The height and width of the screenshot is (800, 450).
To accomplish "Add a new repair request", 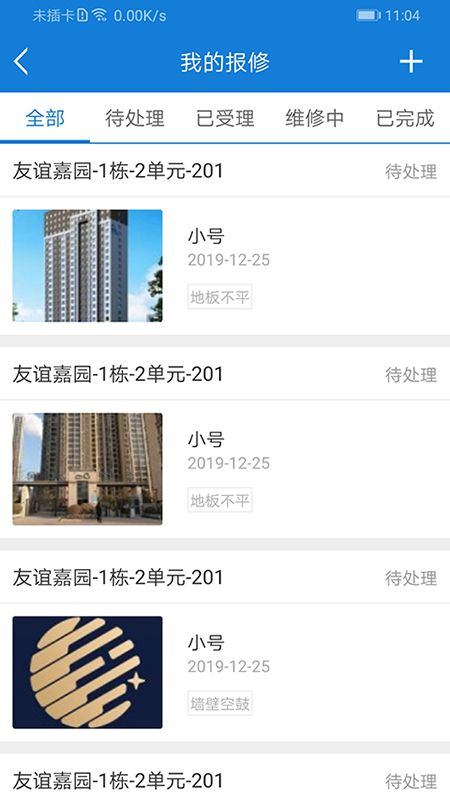I will pos(411,62).
